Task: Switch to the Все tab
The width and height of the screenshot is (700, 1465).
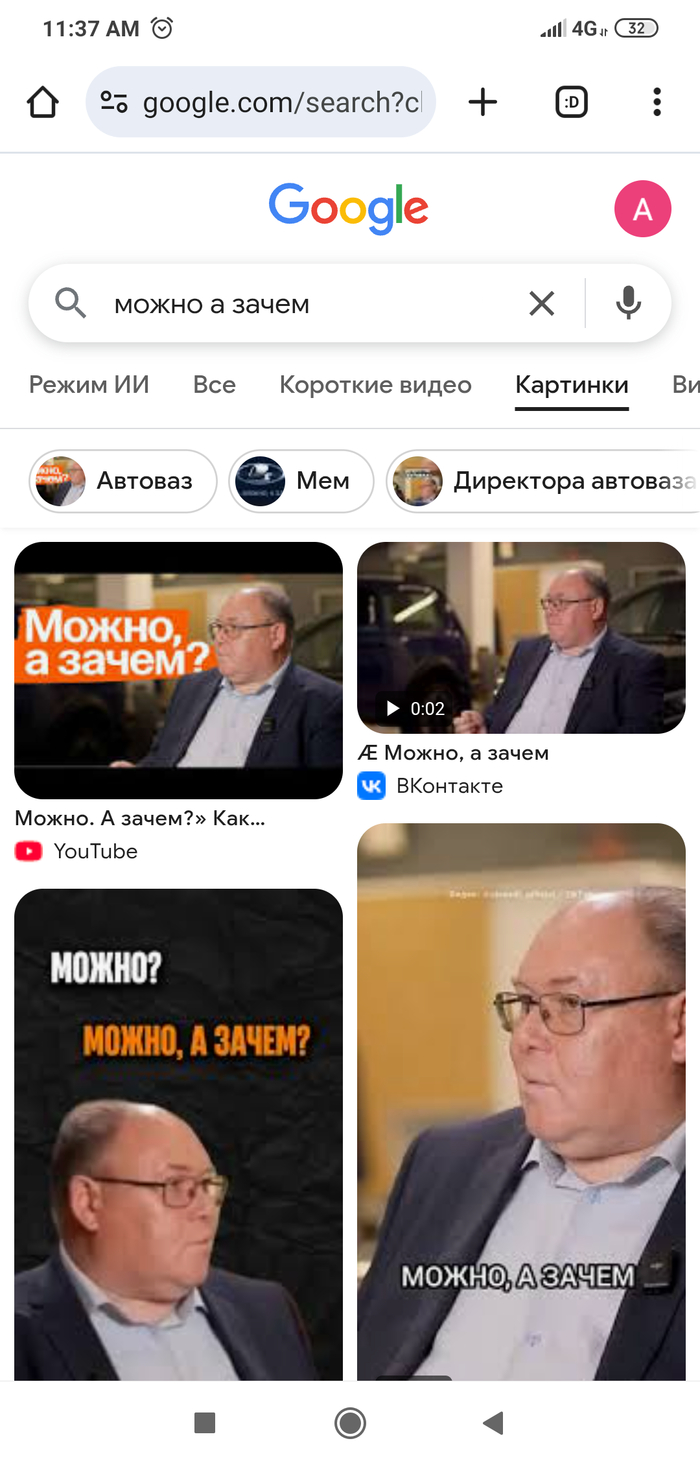Action: point(214,385)
